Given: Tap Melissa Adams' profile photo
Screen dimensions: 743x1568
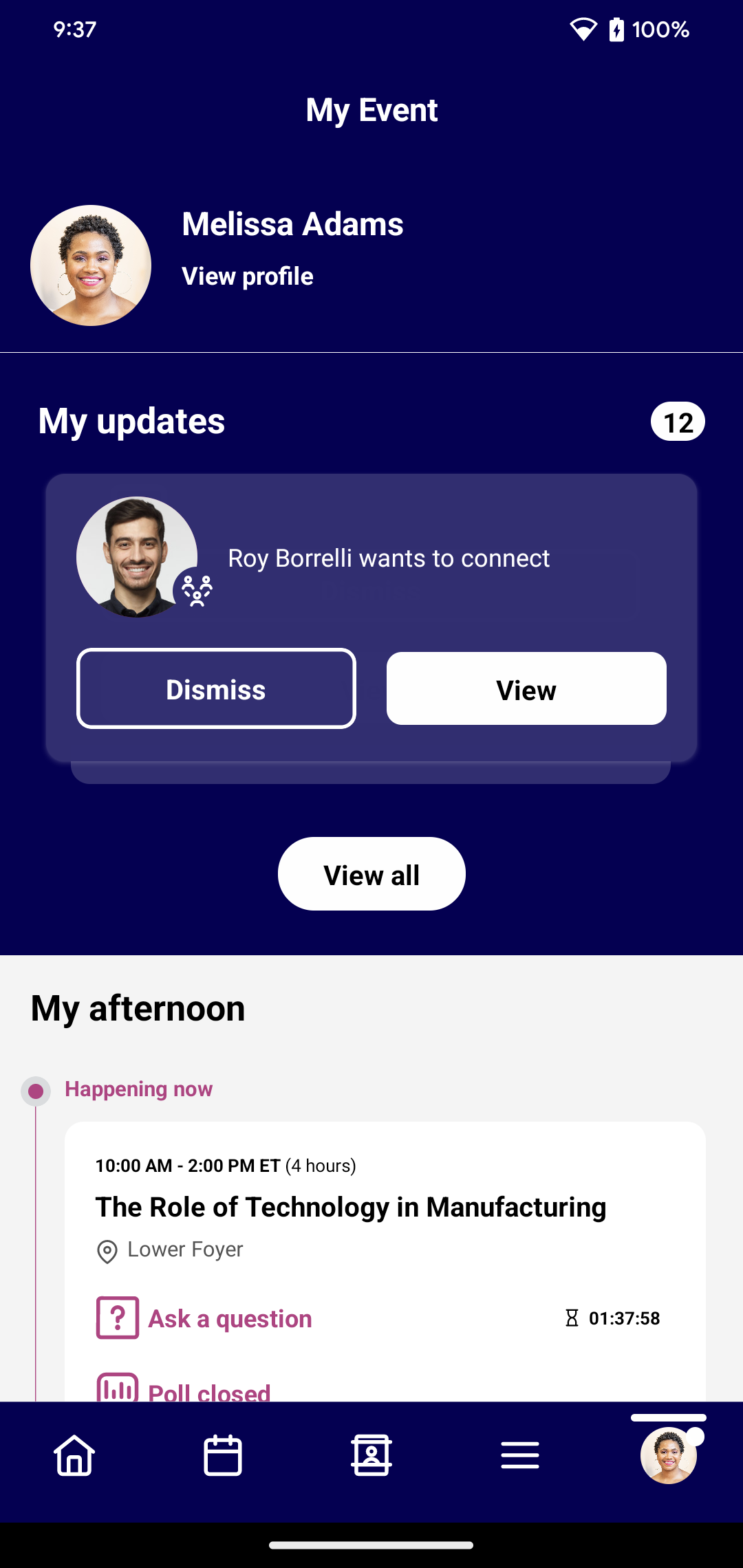Looking at the screenshot, I should click(x=91, y=265).
